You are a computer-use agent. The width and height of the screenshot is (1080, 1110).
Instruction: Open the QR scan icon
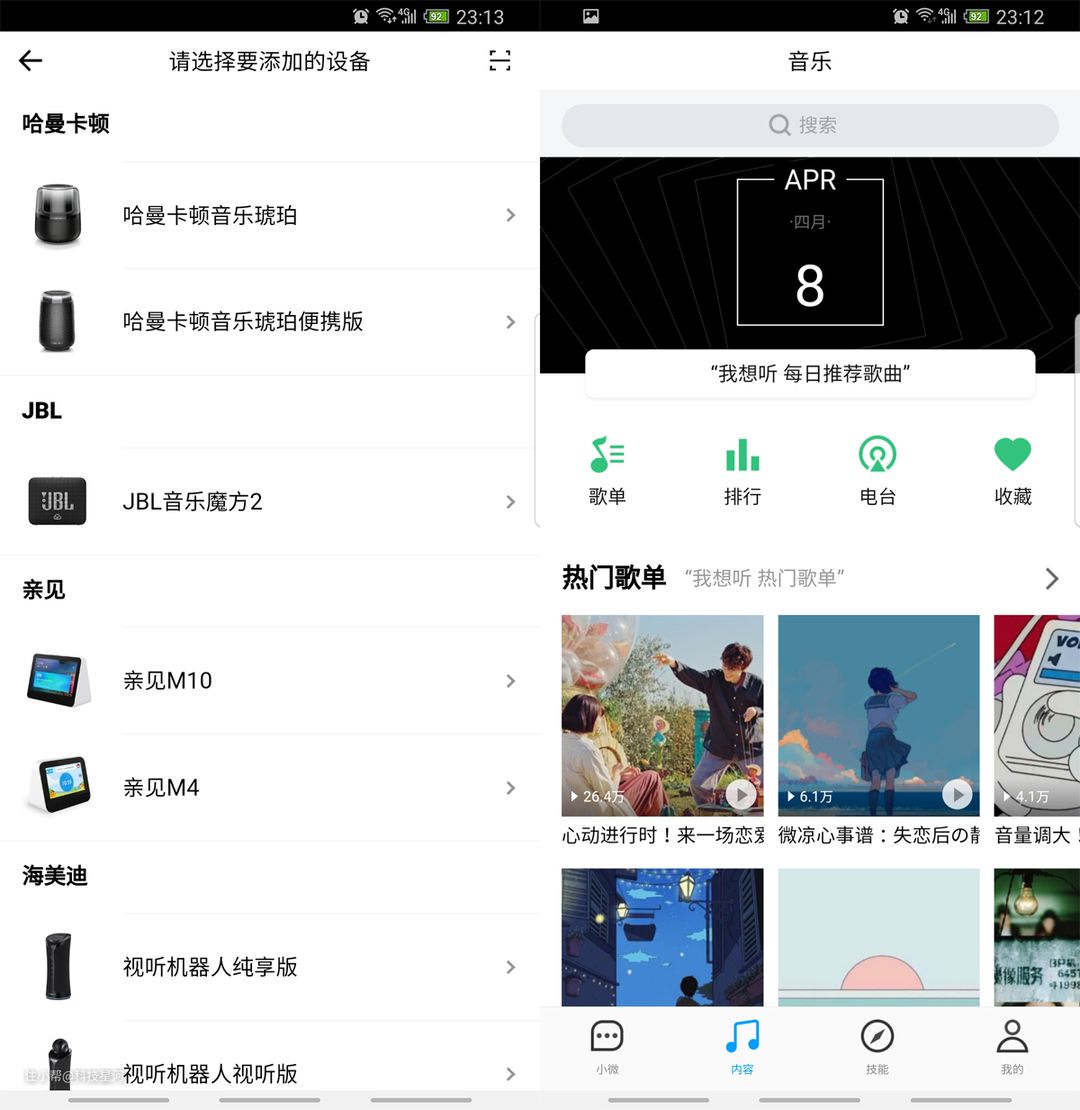coord(500,61)
